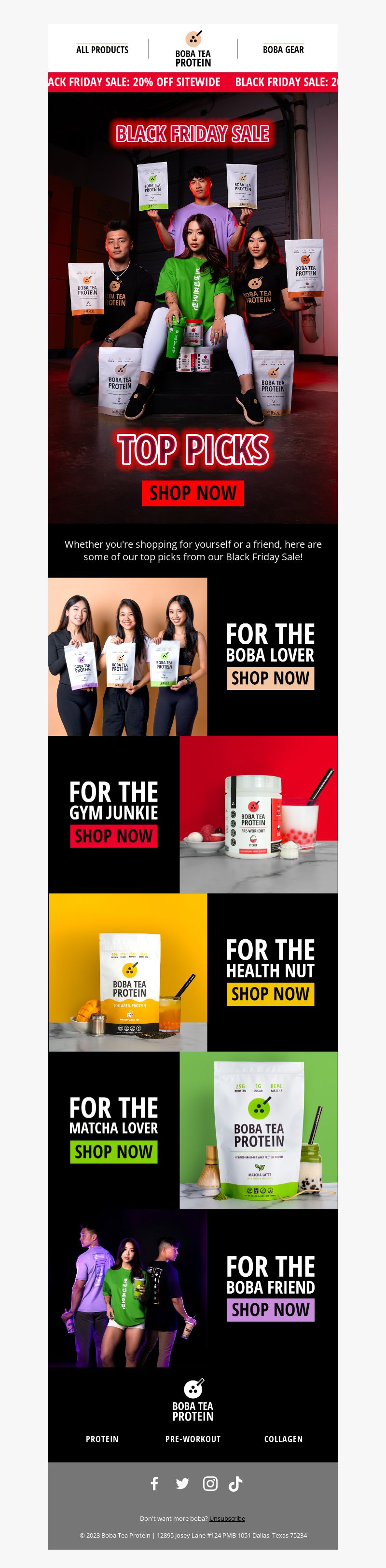The width and height of the screenshot is (386, 1568).
Task: Open the matcha latte protein image
Action: pos(258,1130)
